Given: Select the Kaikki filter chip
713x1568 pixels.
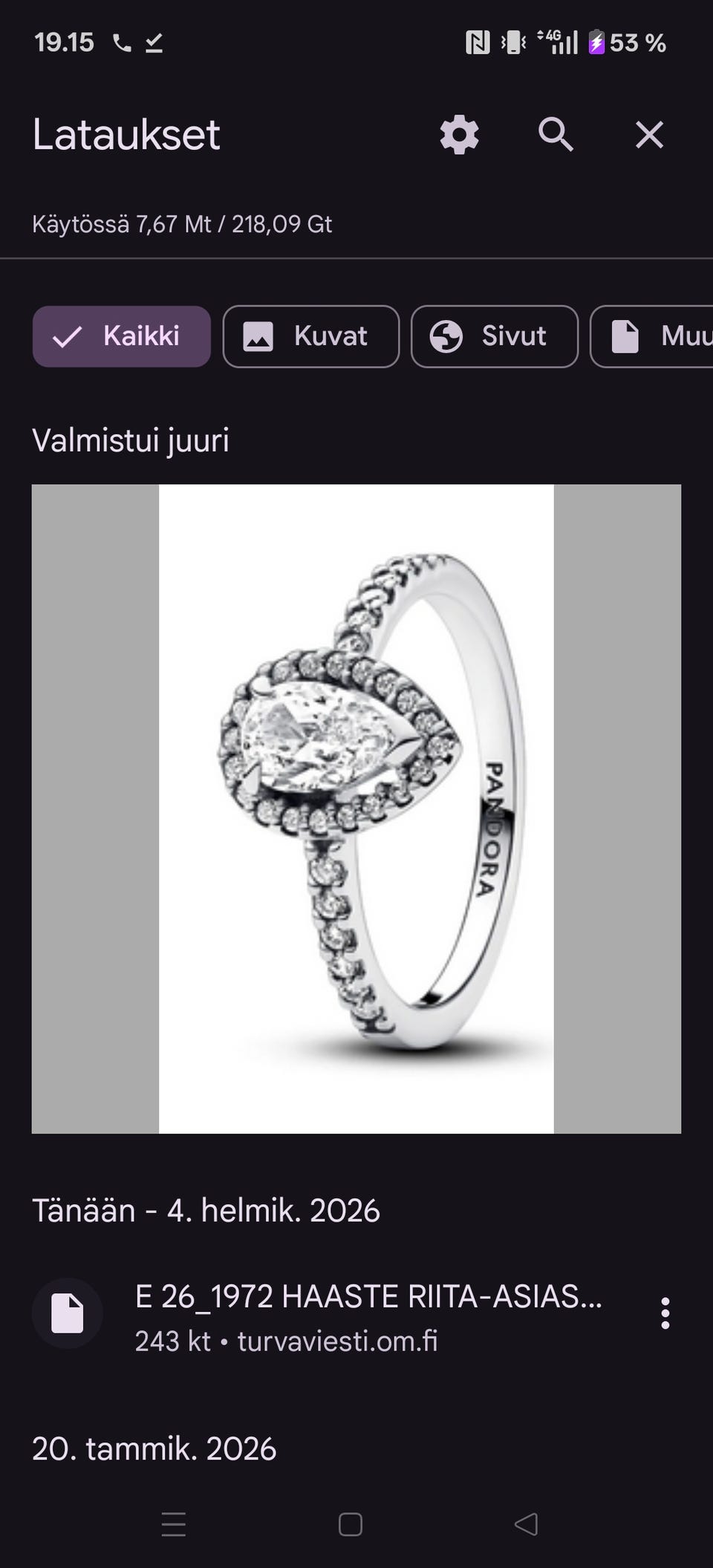Looking at the screenshot, I should [122, 336].
